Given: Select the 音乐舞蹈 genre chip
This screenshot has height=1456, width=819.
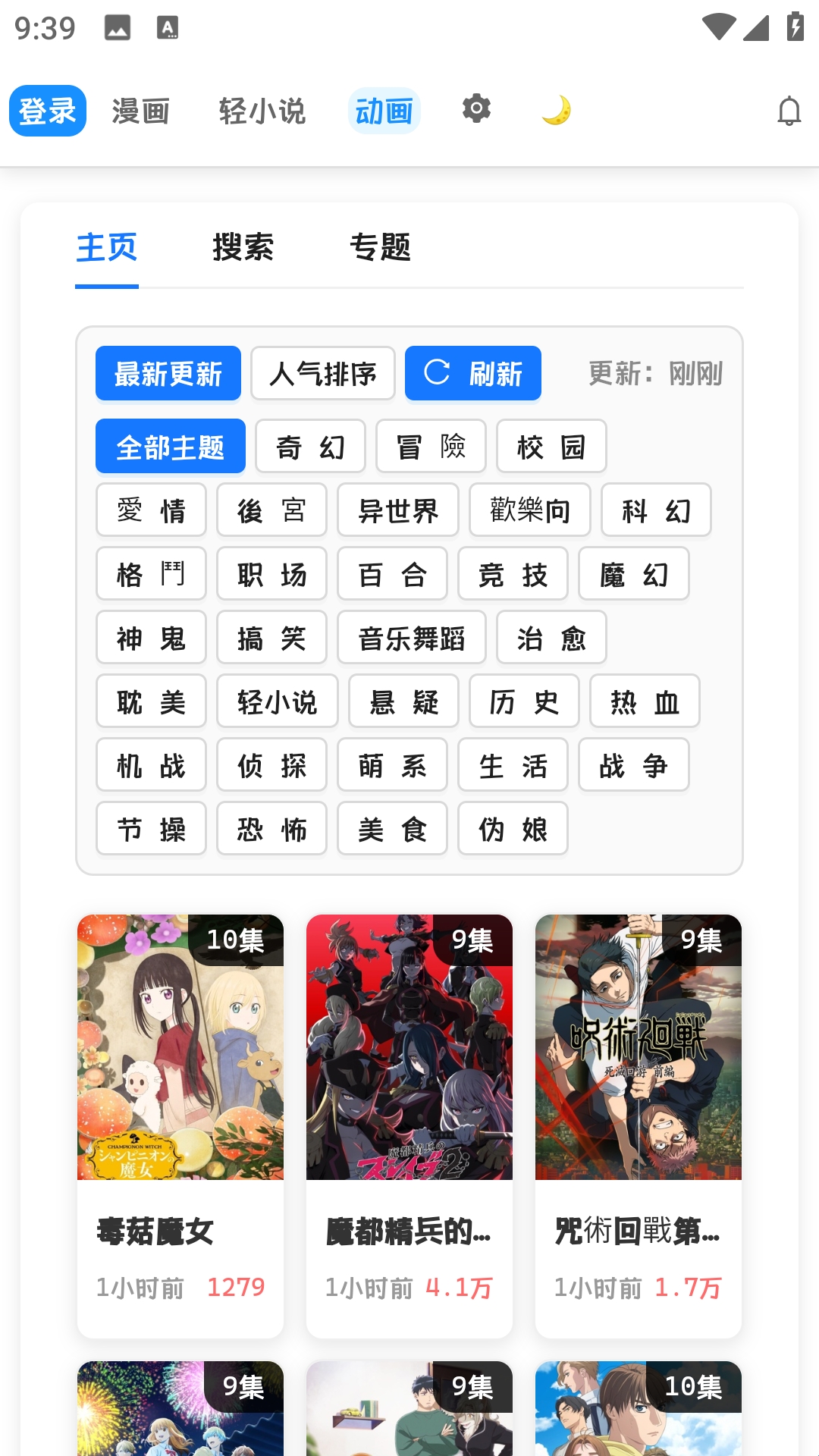Looking at the screenshot, I should [x=411, y=638].
